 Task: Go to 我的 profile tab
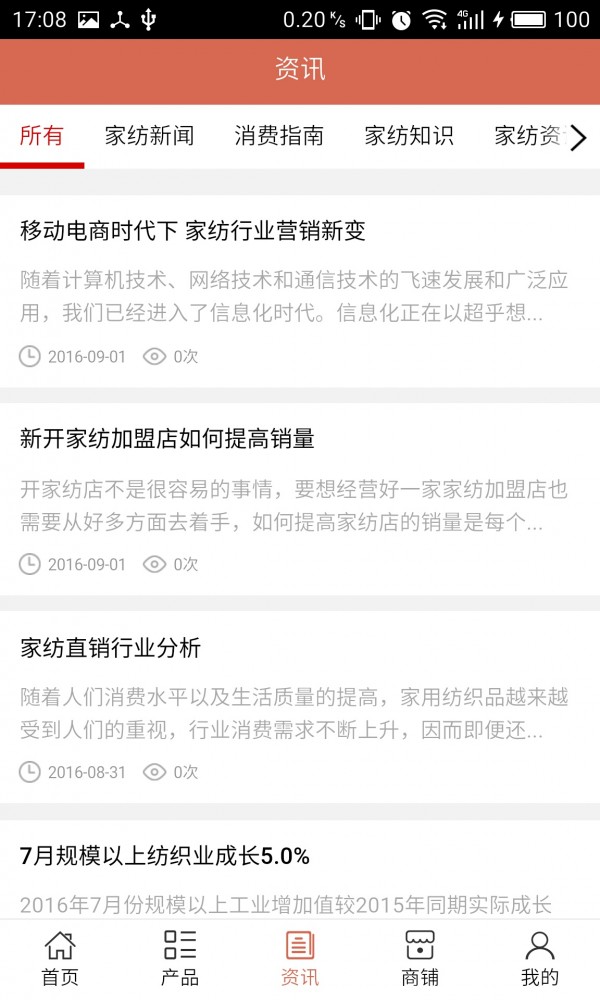[x=540, y=959]
